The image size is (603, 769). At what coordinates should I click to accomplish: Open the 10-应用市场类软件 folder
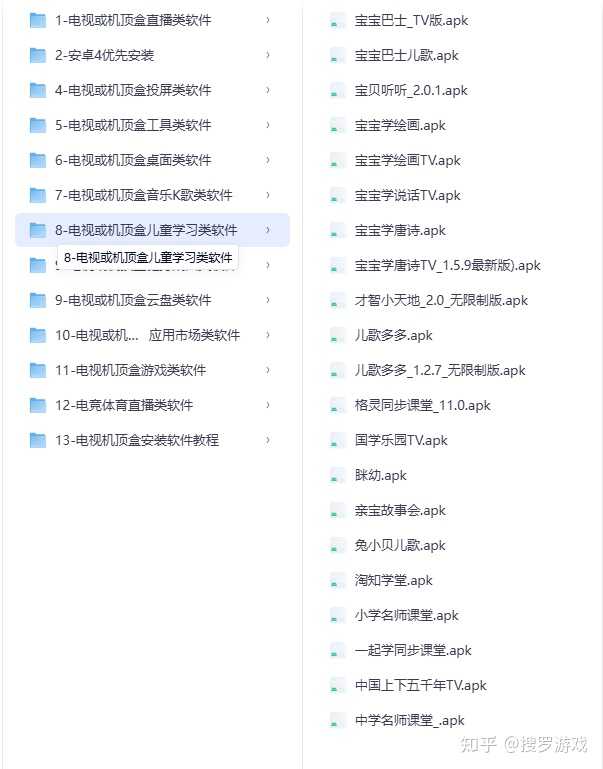(x=147, y=335)
